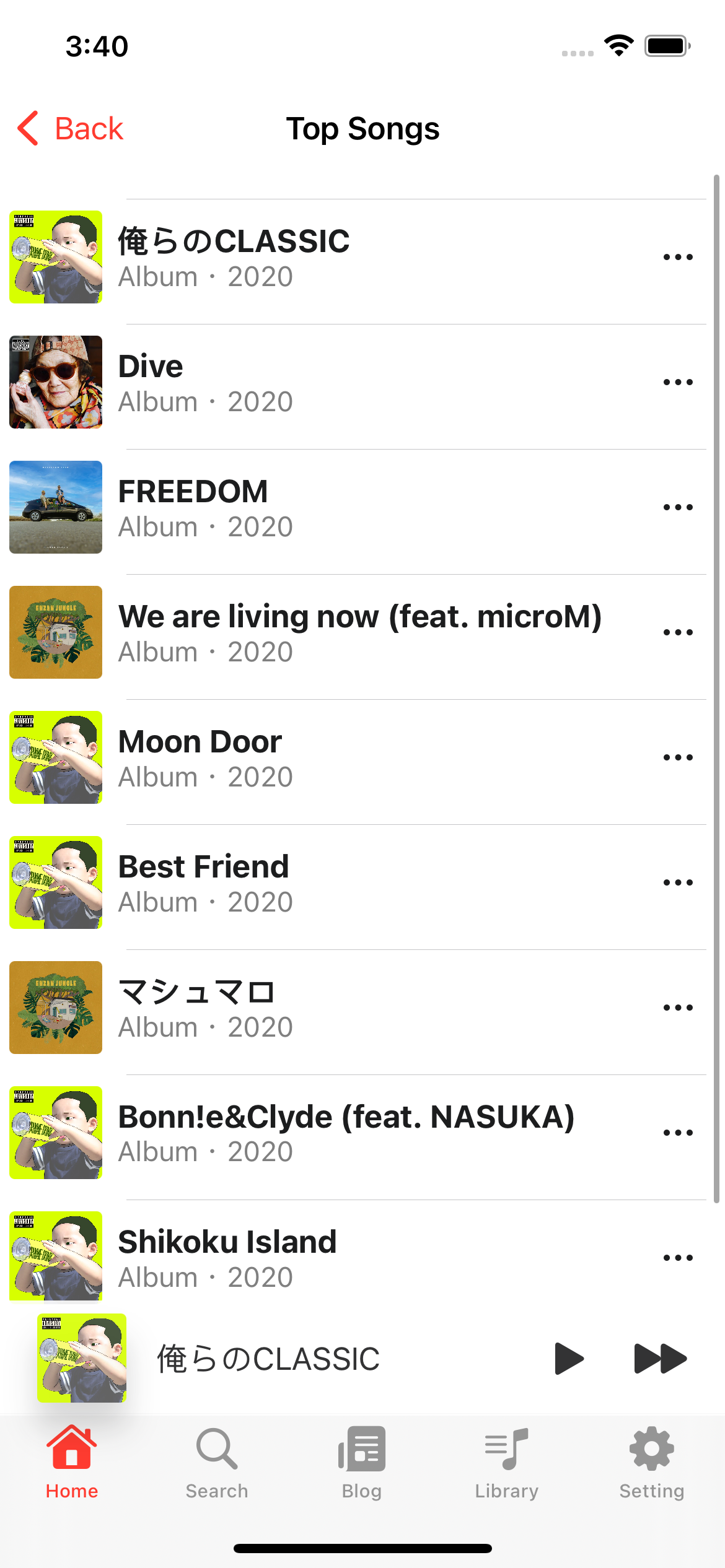
Task: Open more options for Moon Door
Action: pos(677,757)
